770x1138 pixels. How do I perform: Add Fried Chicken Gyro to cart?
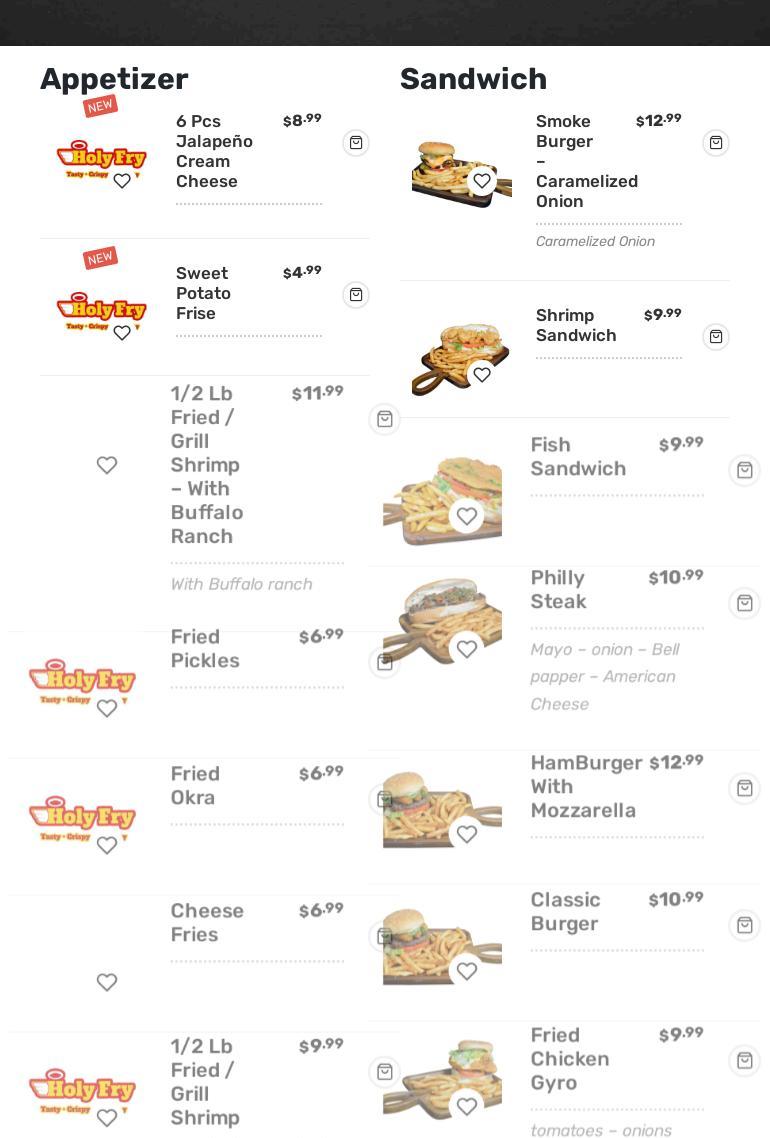(745, 1060)
